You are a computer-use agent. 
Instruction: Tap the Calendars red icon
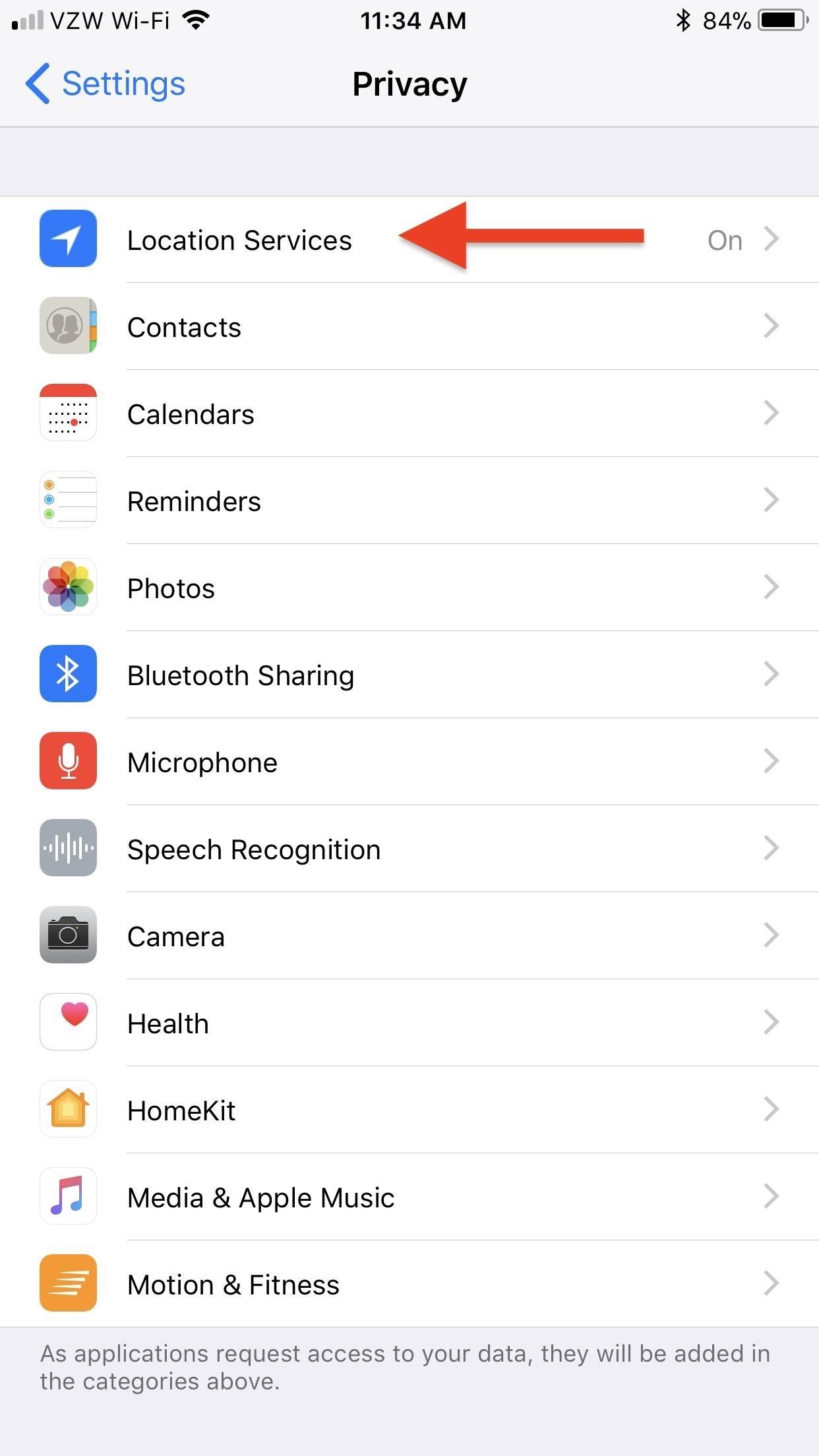pos(68,413)
